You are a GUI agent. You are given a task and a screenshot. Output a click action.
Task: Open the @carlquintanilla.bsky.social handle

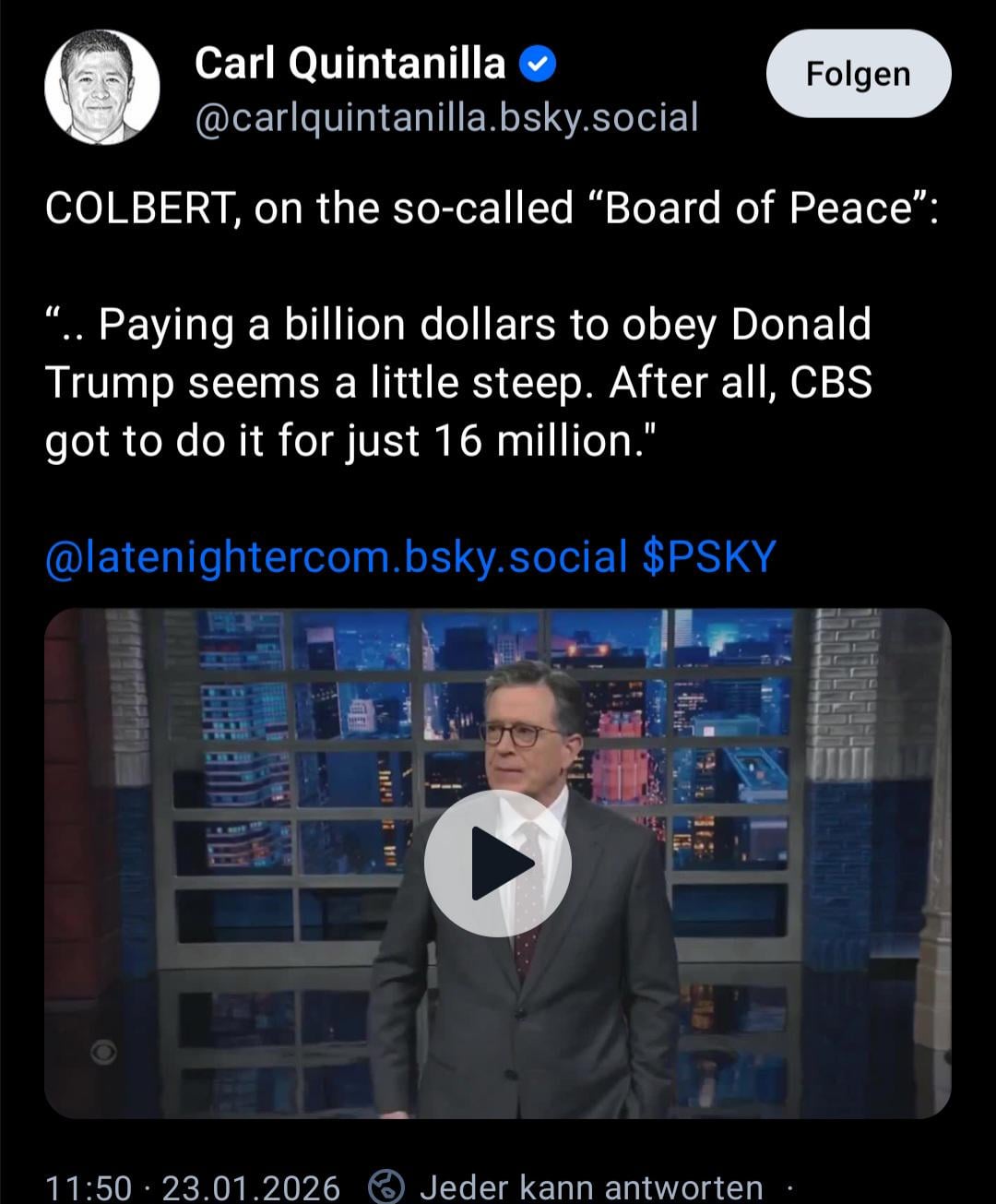(446, 118)
